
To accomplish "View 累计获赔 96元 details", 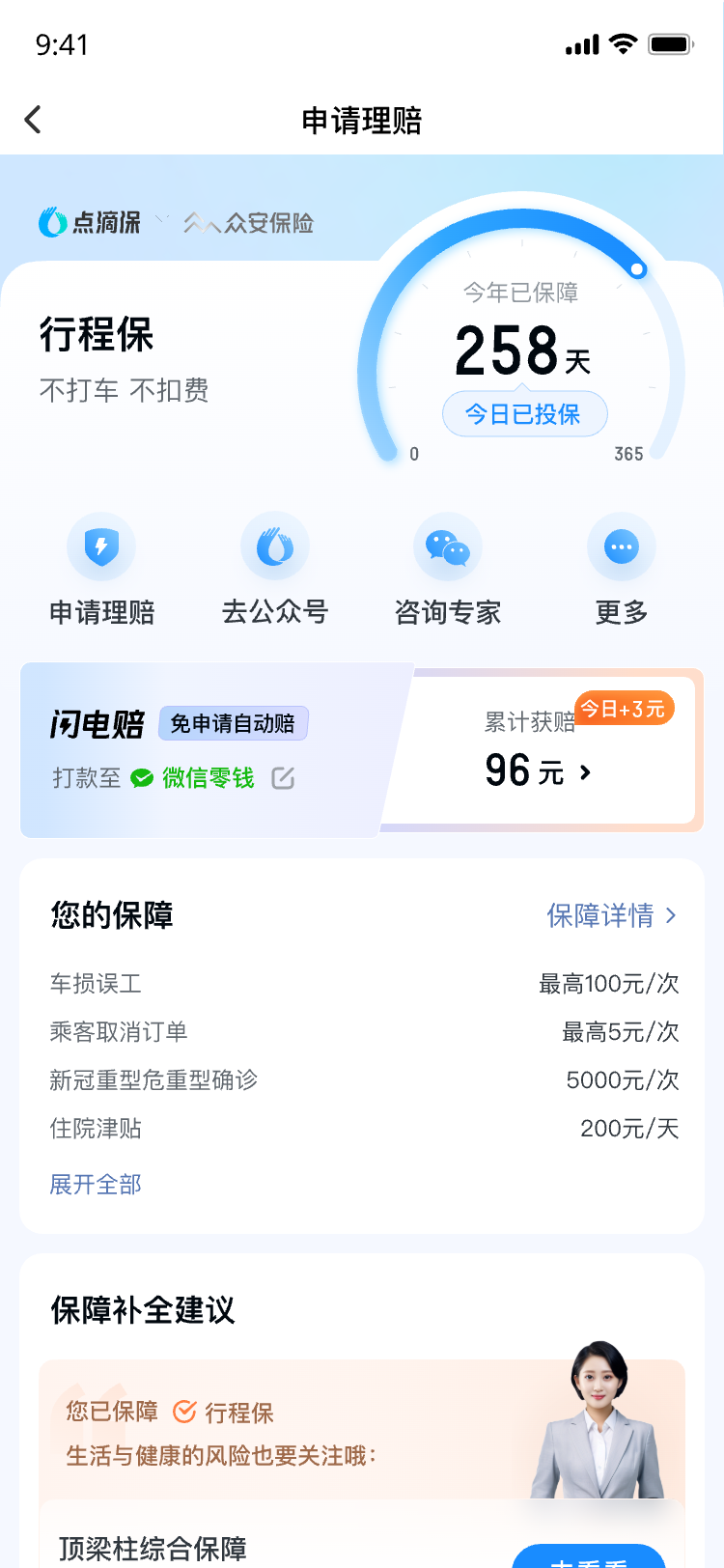I will [539, 771].
